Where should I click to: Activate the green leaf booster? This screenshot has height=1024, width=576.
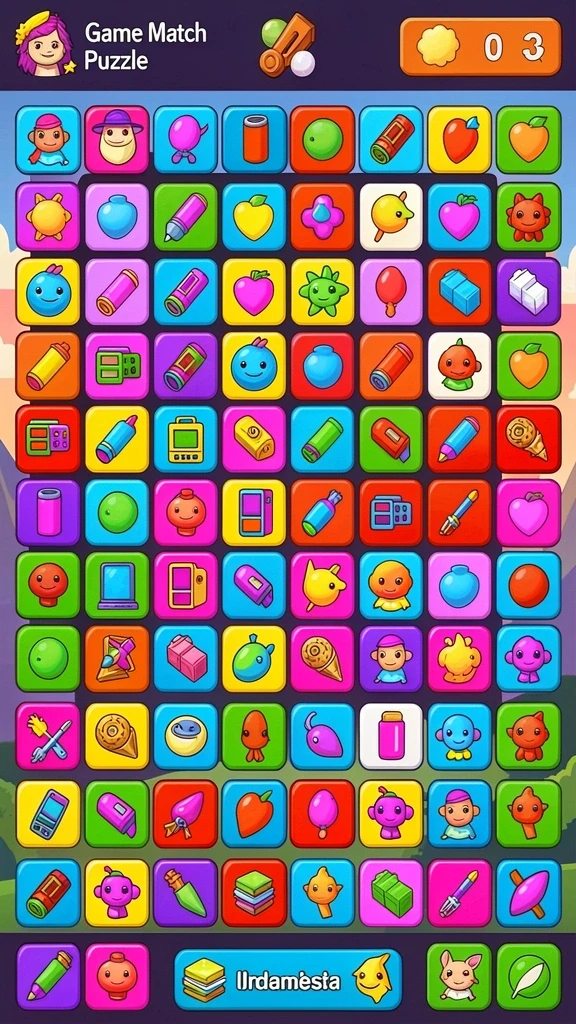528,976
